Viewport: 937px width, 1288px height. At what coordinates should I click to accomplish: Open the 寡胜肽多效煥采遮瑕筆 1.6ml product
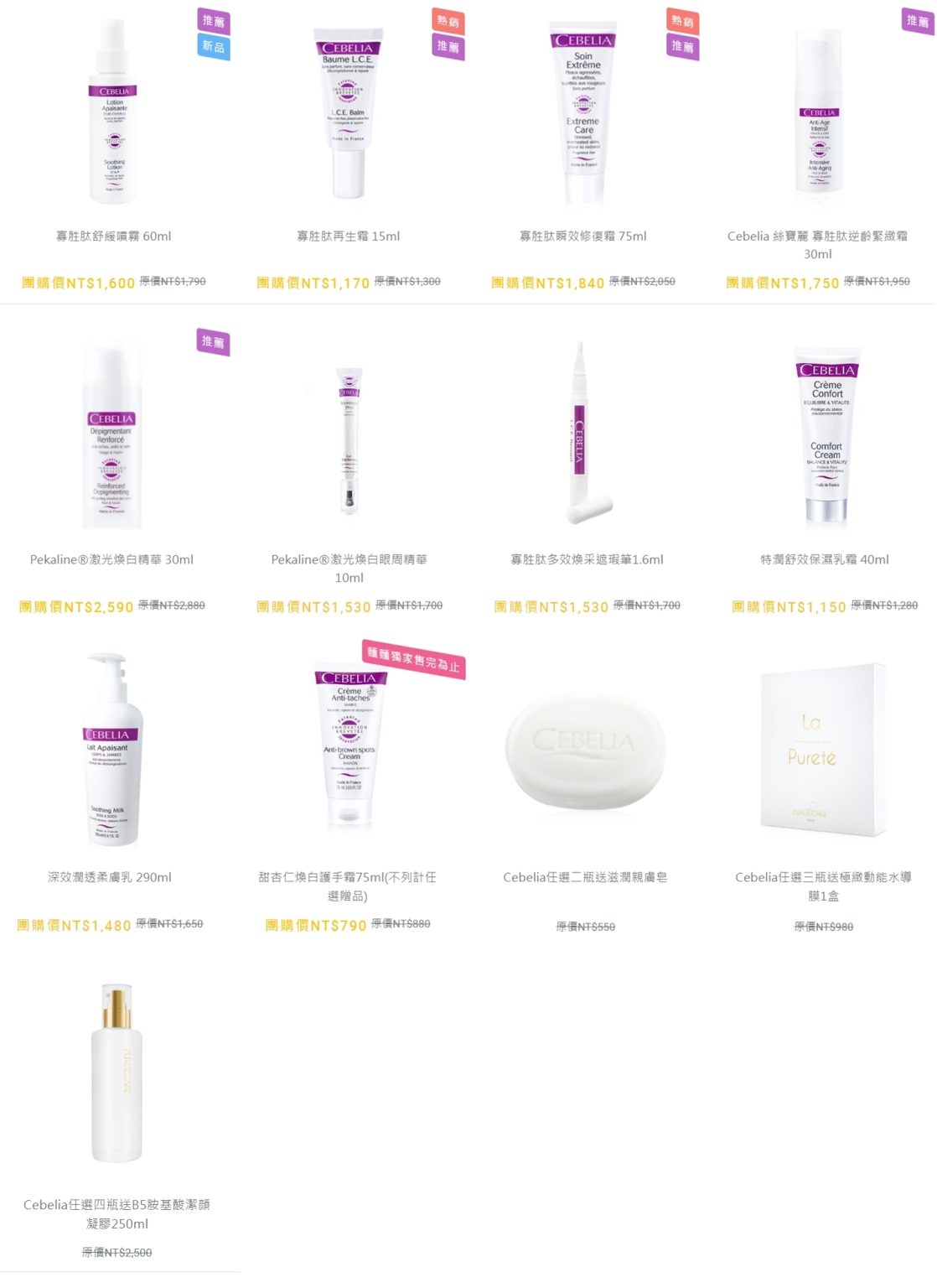point(587,560)
